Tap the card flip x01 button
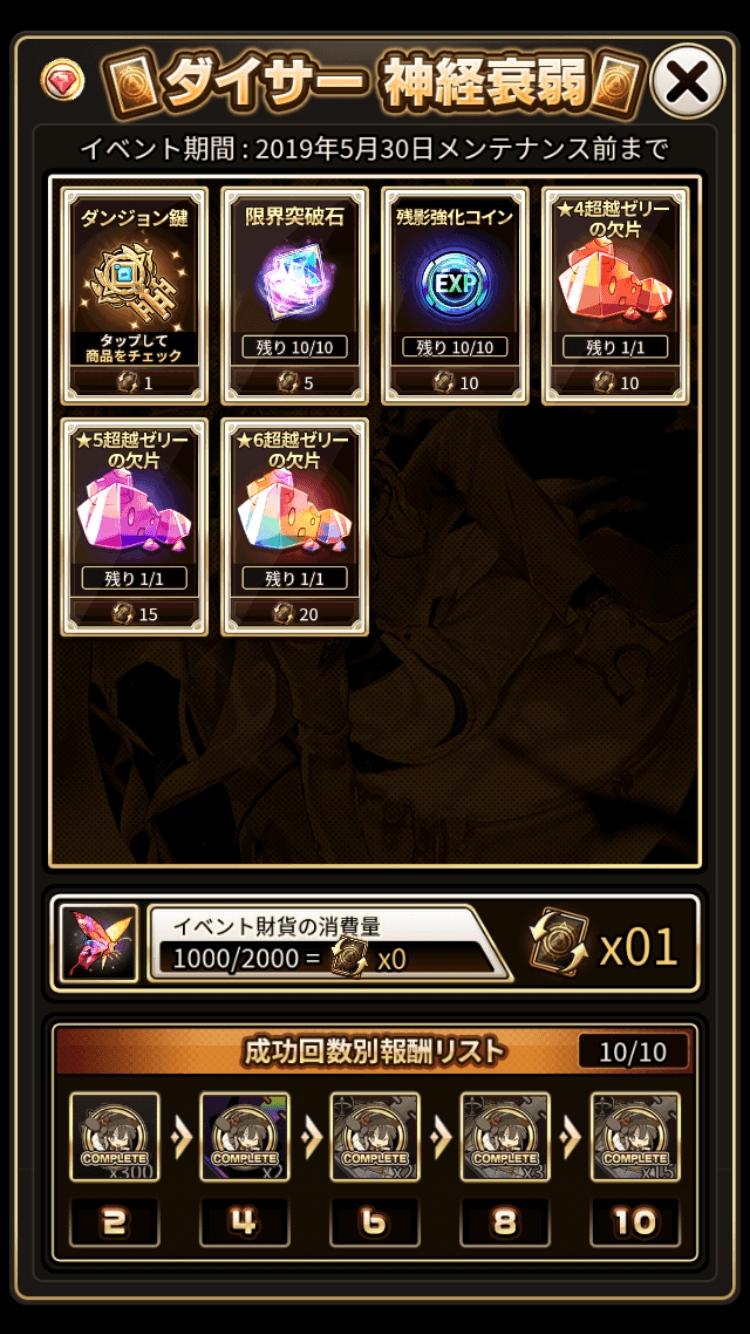 [604, 943]
